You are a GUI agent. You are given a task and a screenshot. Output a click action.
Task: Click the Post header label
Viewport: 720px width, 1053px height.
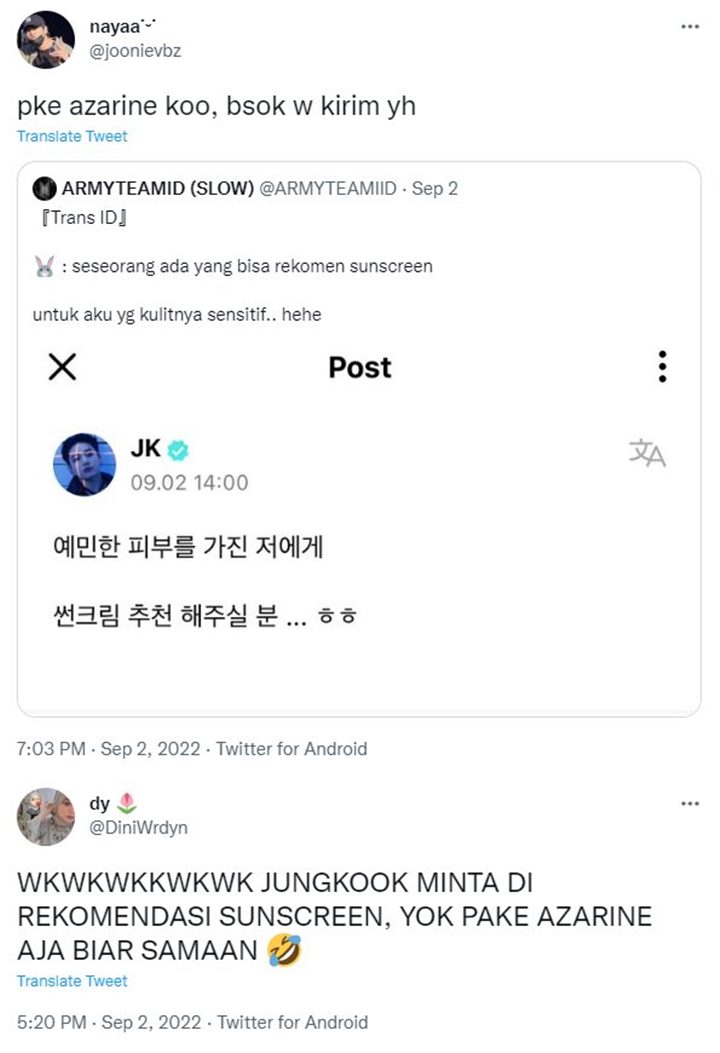(358, 367)
